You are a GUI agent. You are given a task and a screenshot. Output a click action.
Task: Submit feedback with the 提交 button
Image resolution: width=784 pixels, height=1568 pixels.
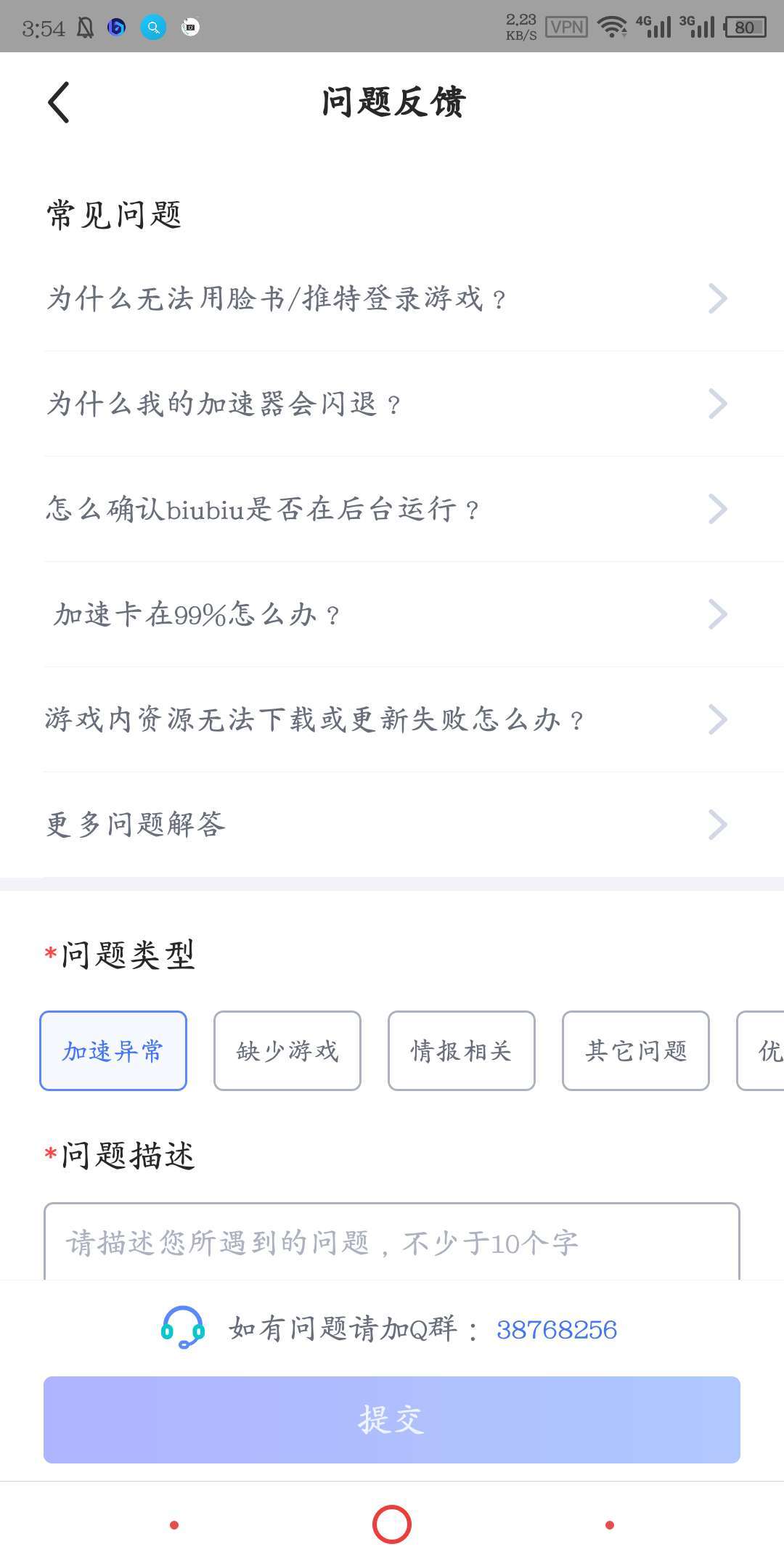tap(392, 1419)
